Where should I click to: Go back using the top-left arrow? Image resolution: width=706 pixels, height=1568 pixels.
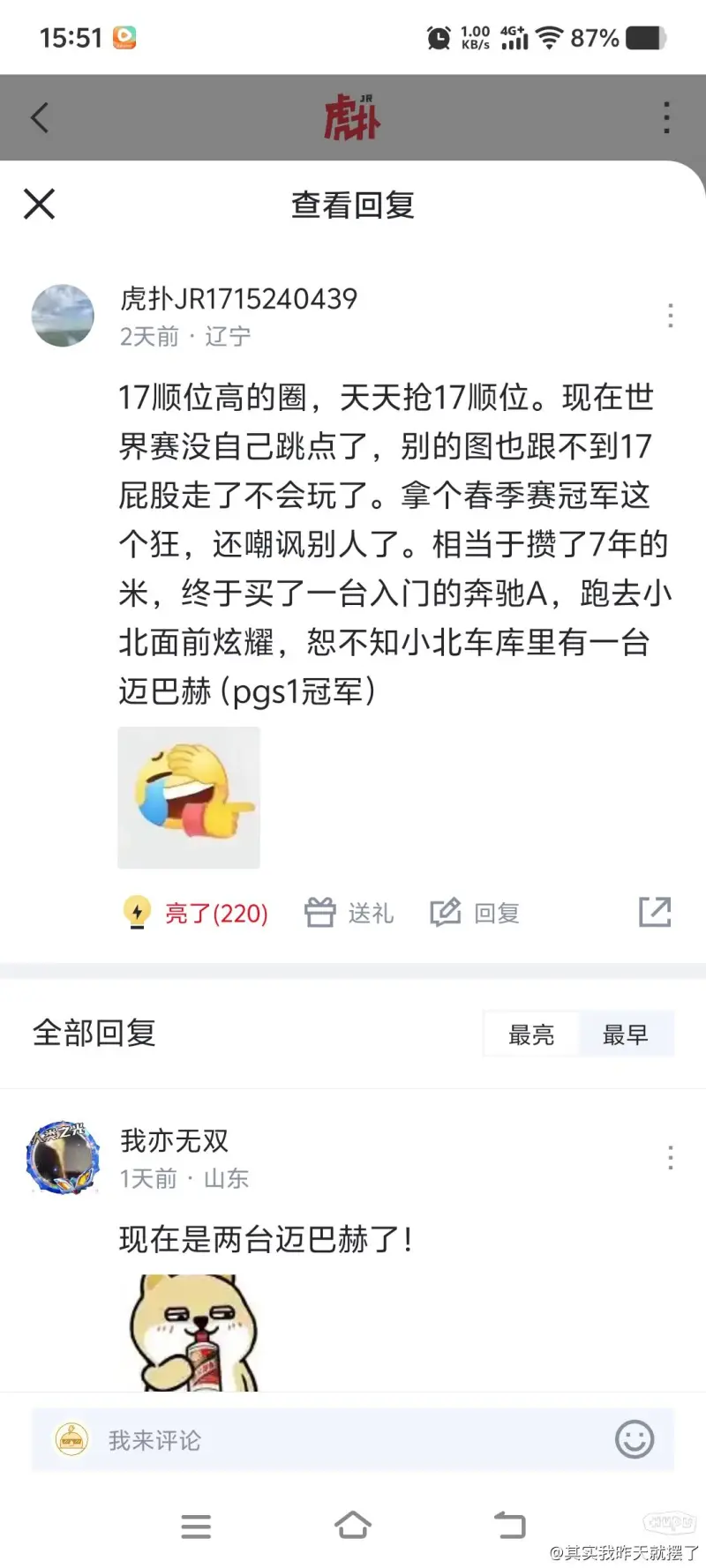click(40, 117)
